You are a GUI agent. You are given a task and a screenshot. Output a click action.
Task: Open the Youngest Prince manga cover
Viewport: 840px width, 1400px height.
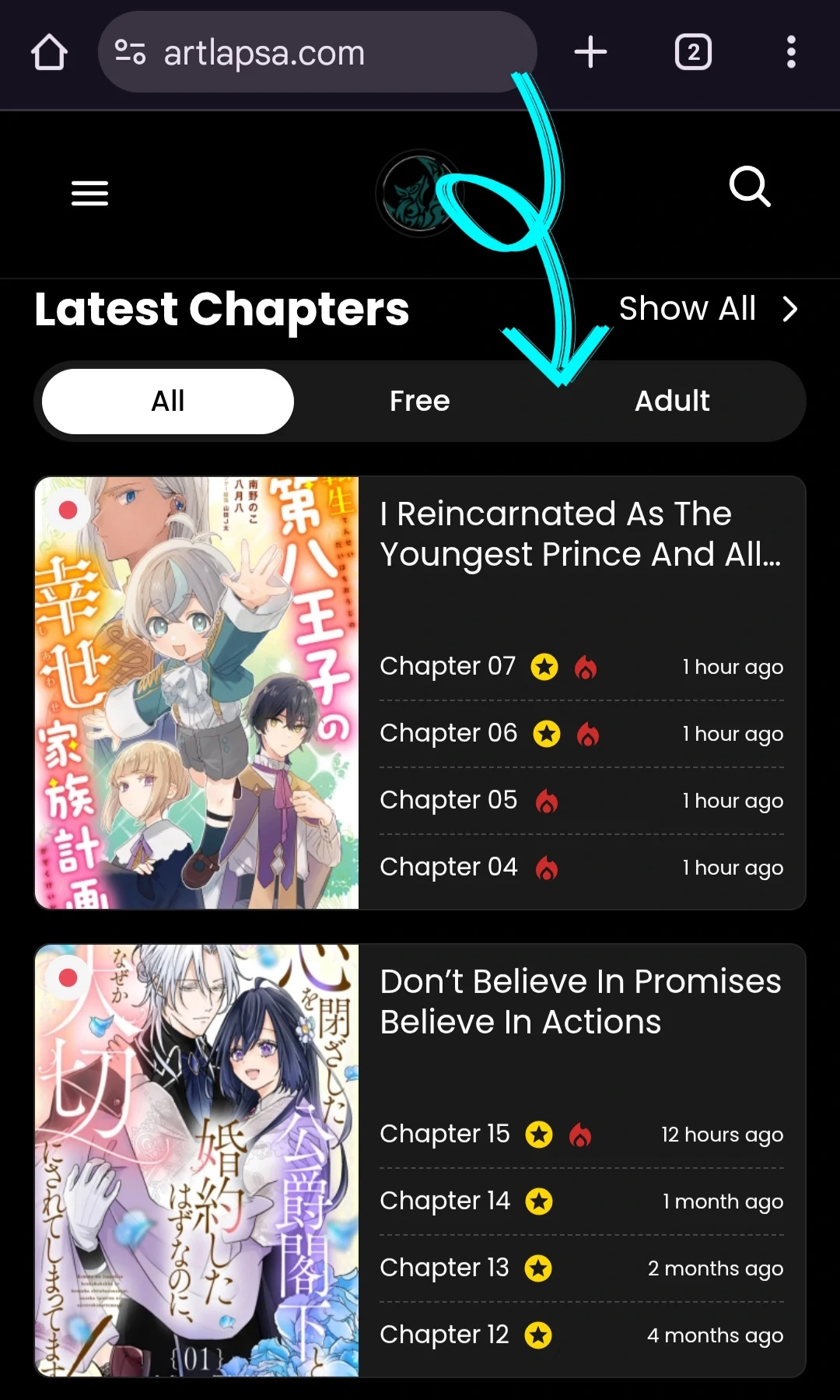197,693
